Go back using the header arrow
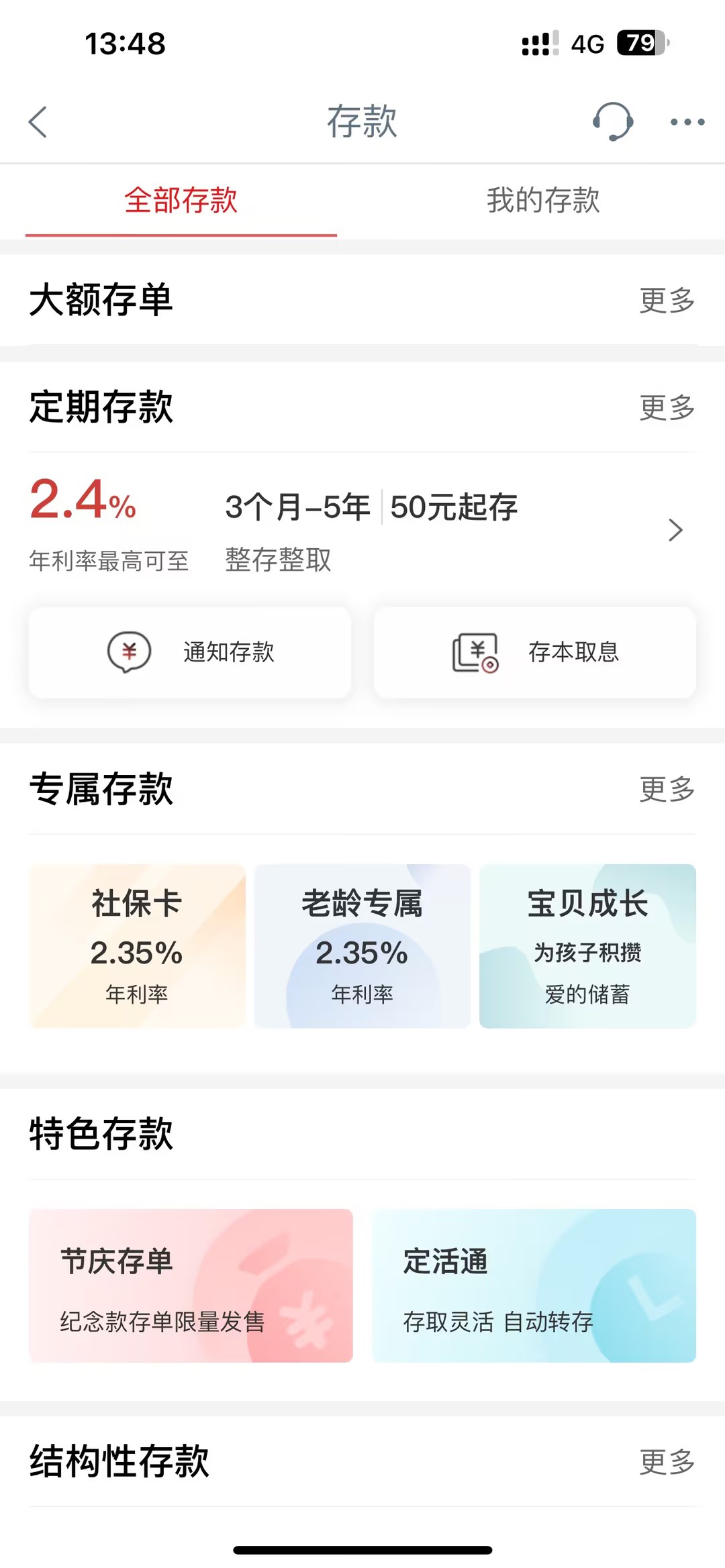This screenshot has height=1568, width=725. click(38, 122)
